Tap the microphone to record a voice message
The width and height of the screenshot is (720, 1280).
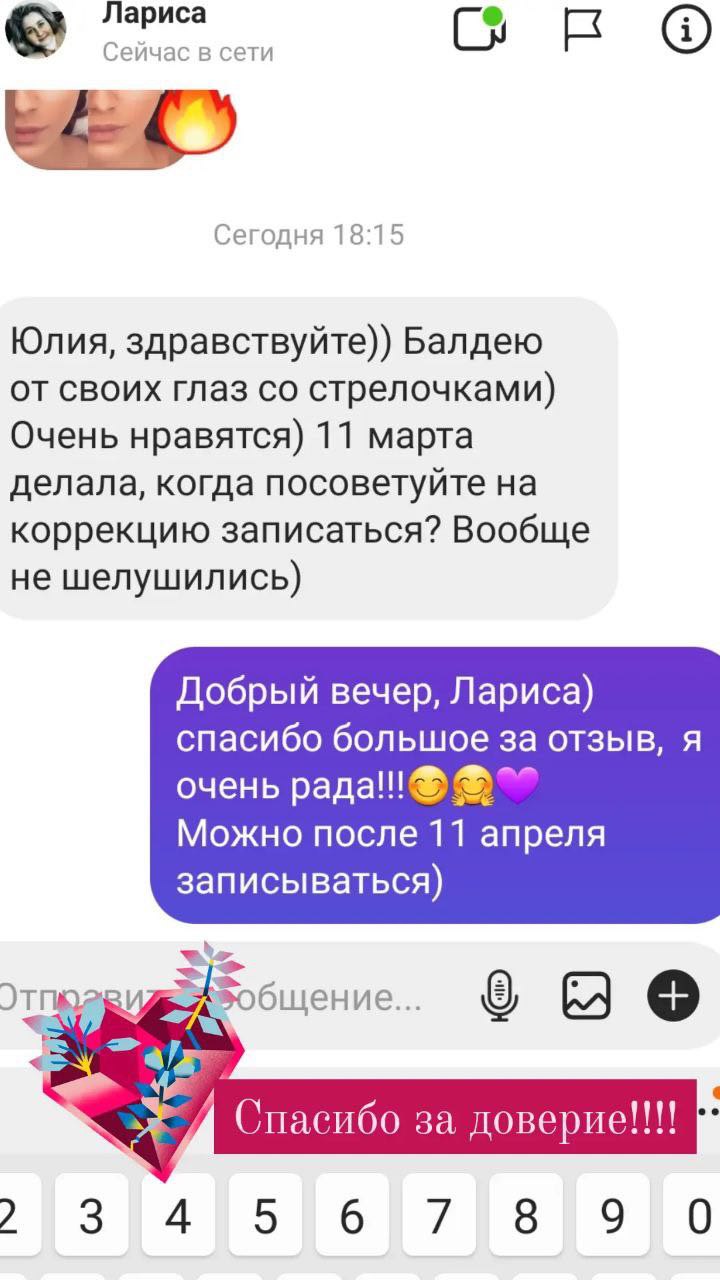pyautogui.click(x=500, y=996)
